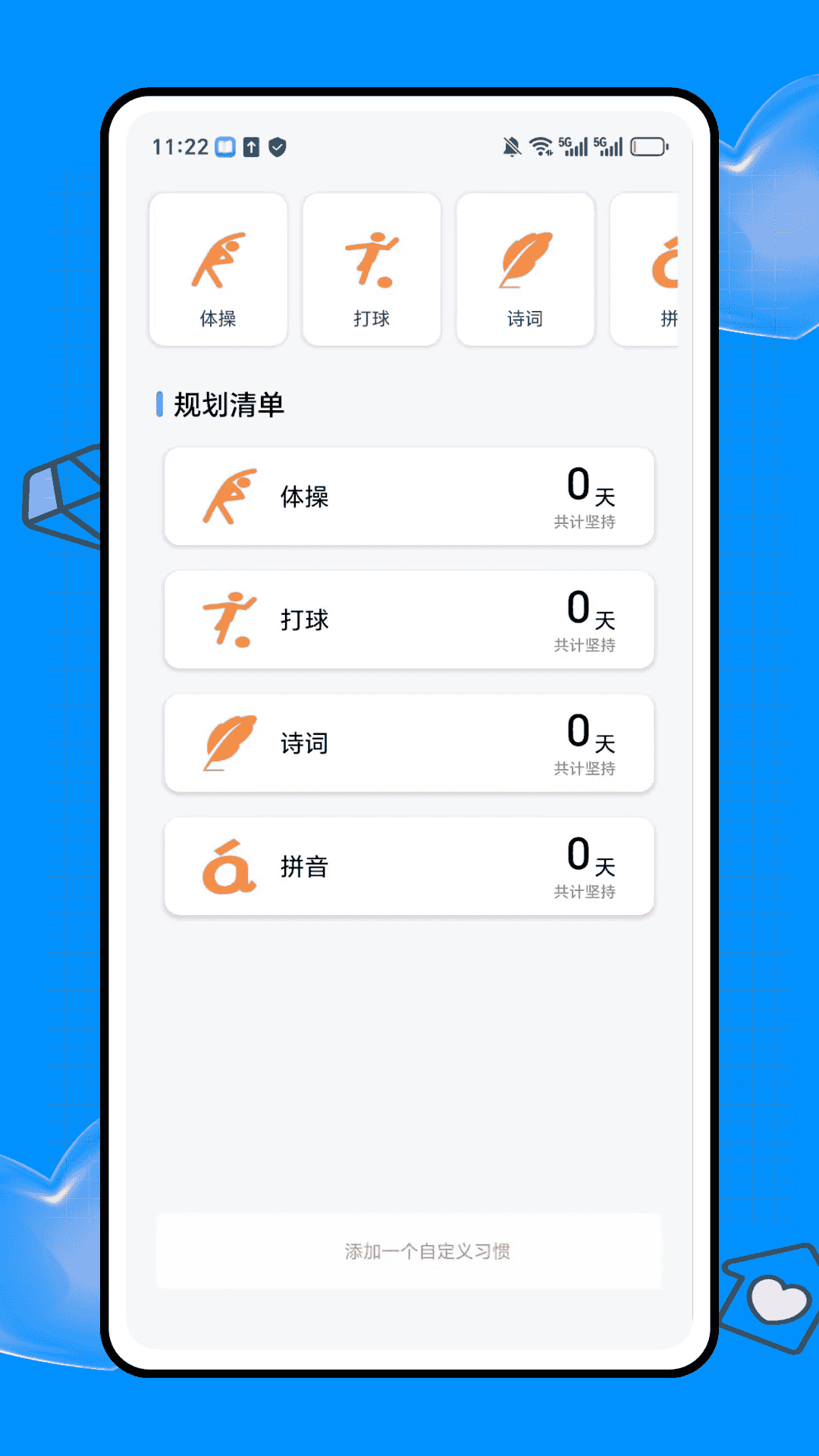Tap the 11:22 clock in the status bar
This screenshot has height=1456, width=819.
point(180,146)
